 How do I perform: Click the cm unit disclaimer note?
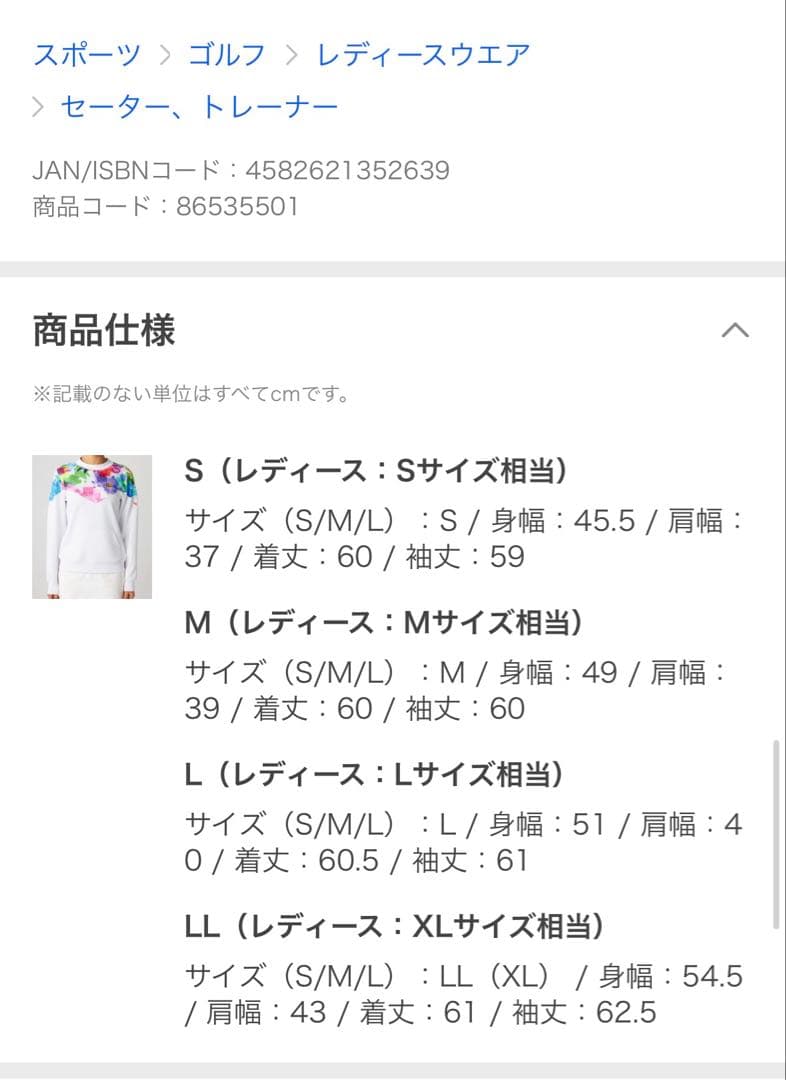[190, 393]
